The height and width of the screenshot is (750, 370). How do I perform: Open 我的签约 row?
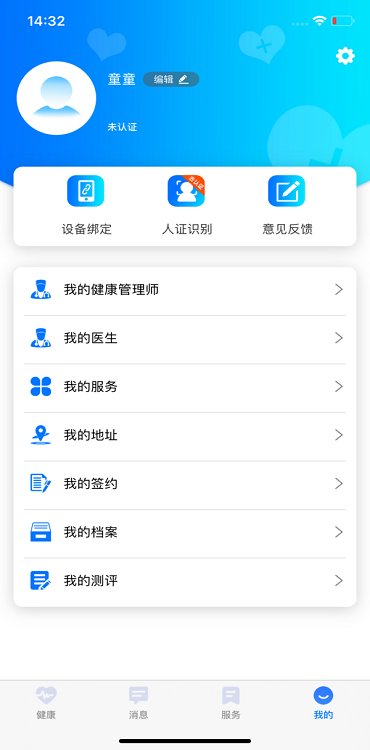(x=185, y=484)
